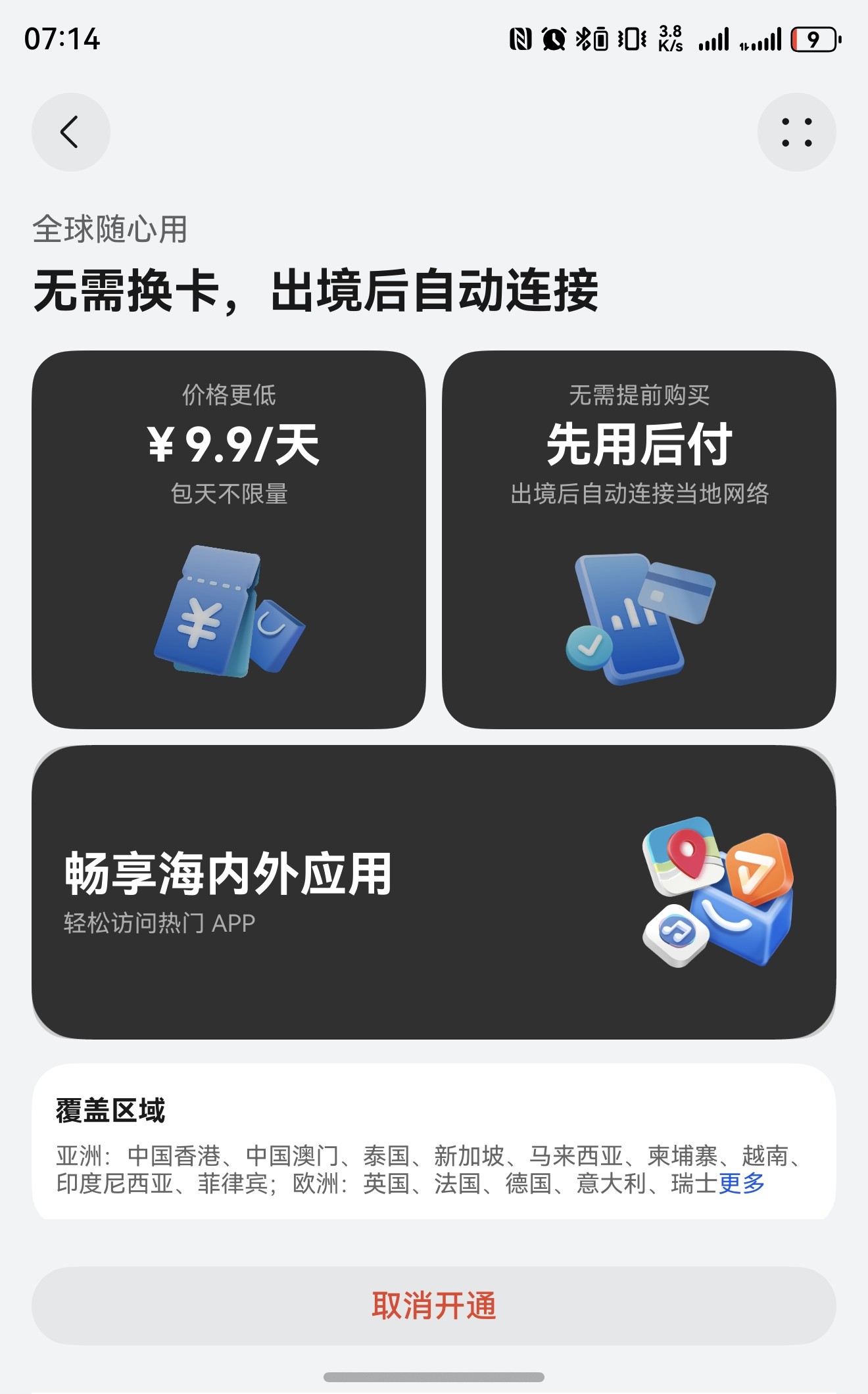The width and height of the screenshot is (868, 1394).
Task: Open the options menu at top right
Action: (x=798, y=130)
